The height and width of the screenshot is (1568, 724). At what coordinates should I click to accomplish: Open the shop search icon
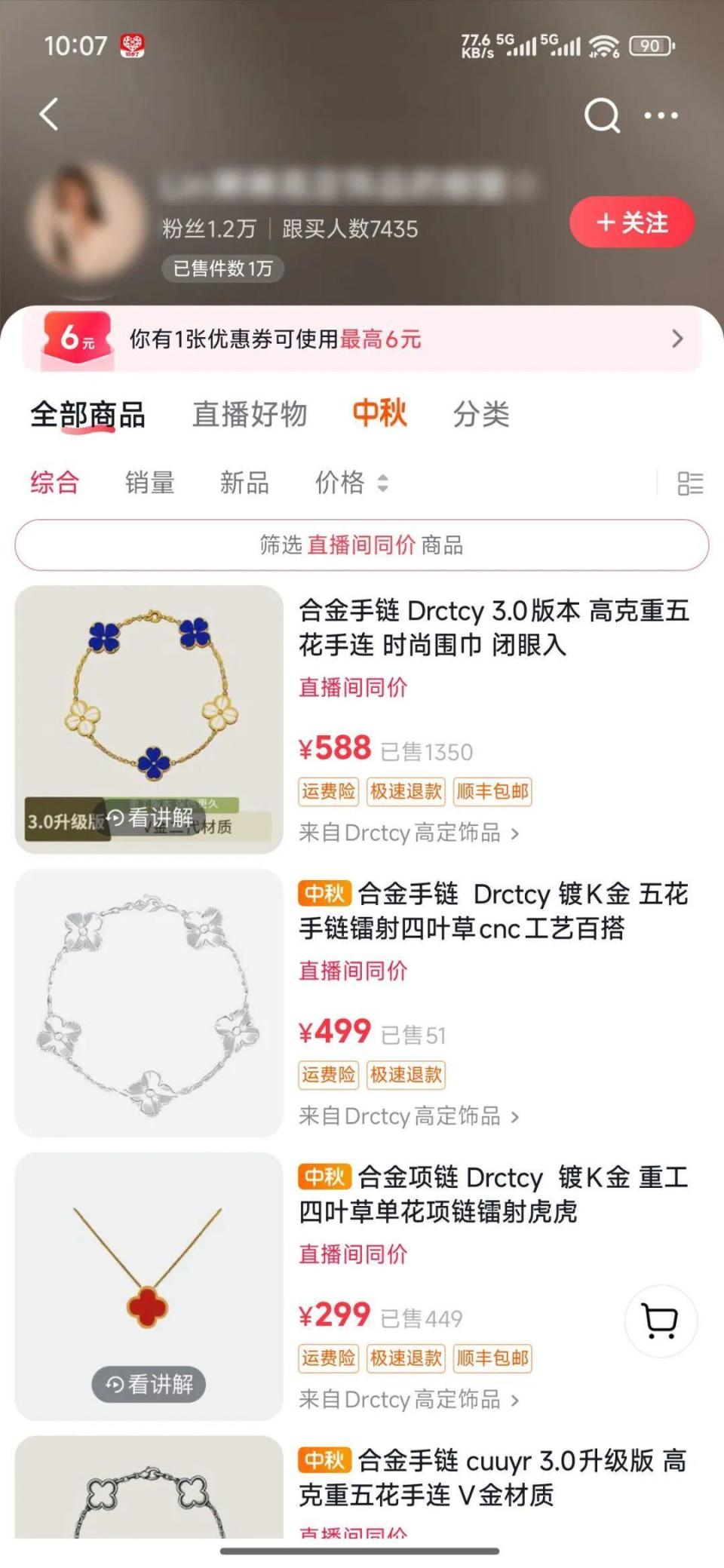[601, 115]
